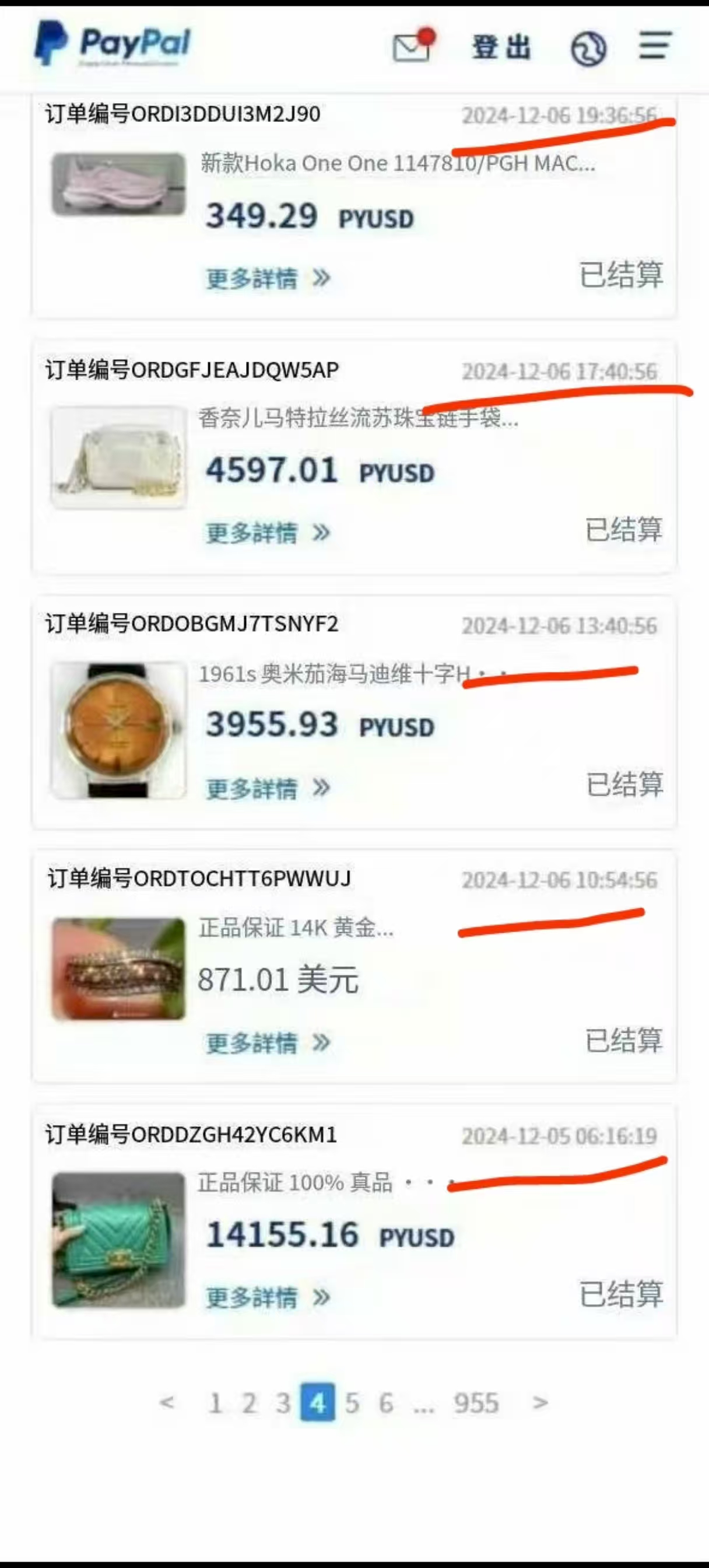Open the hamburger menu

click(655, 45)
